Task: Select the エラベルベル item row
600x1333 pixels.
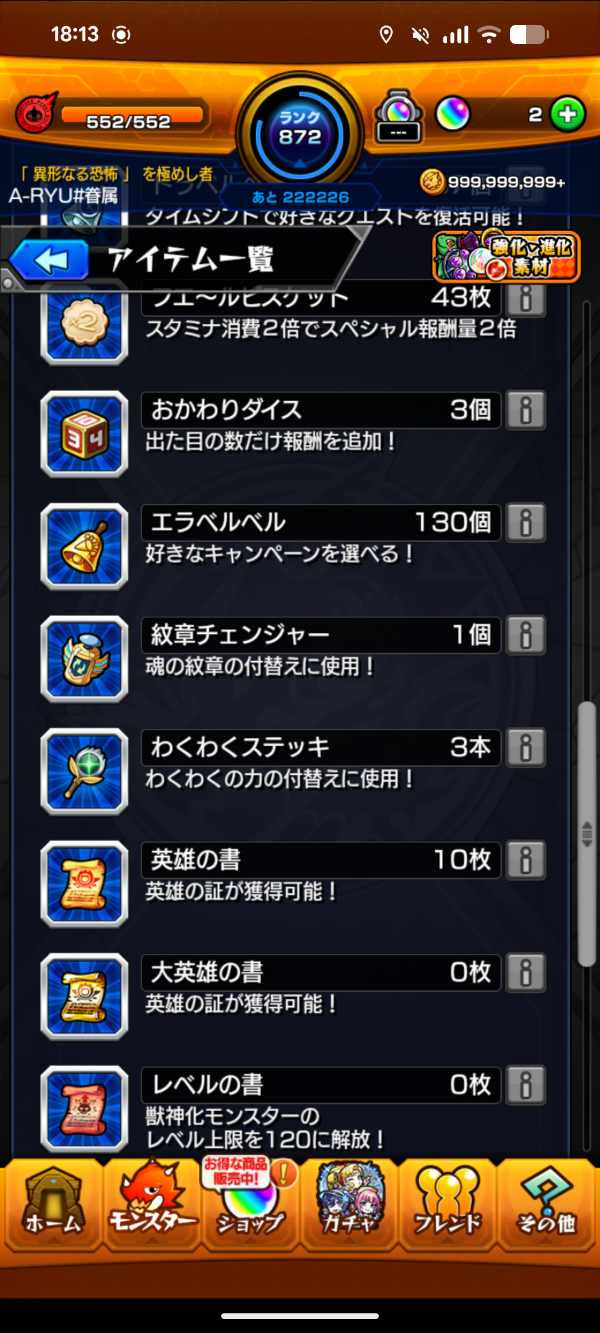Action: (300, 535)
